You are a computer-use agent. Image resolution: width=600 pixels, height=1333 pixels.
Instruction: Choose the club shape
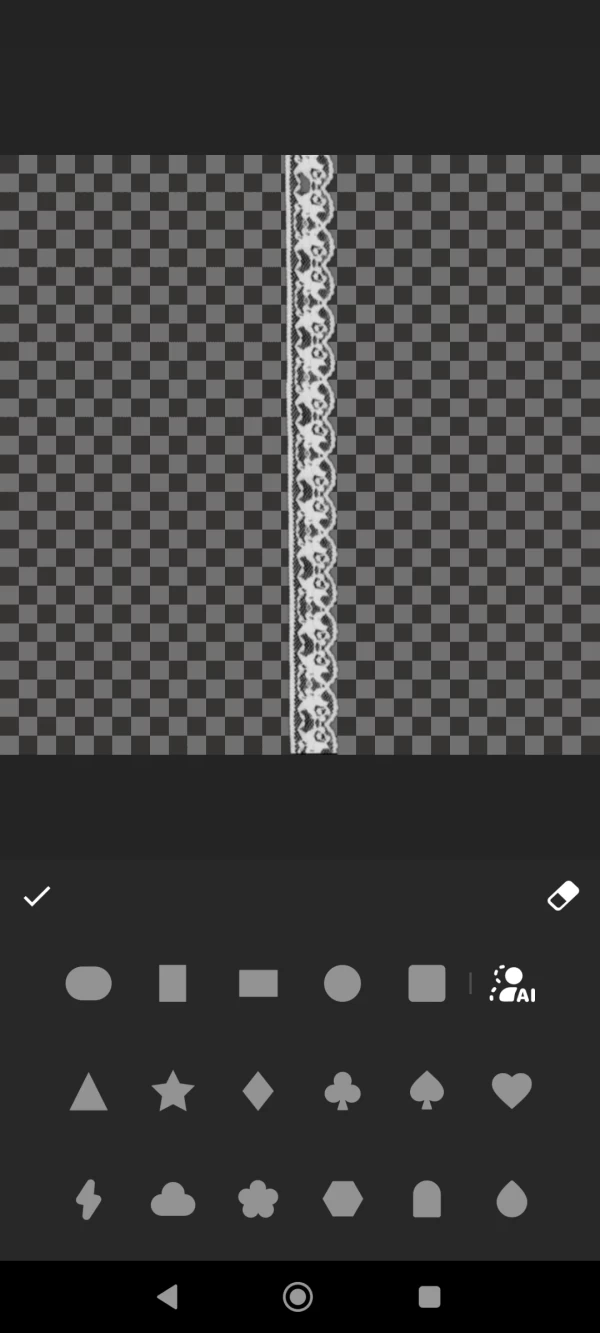(342, 1091)
